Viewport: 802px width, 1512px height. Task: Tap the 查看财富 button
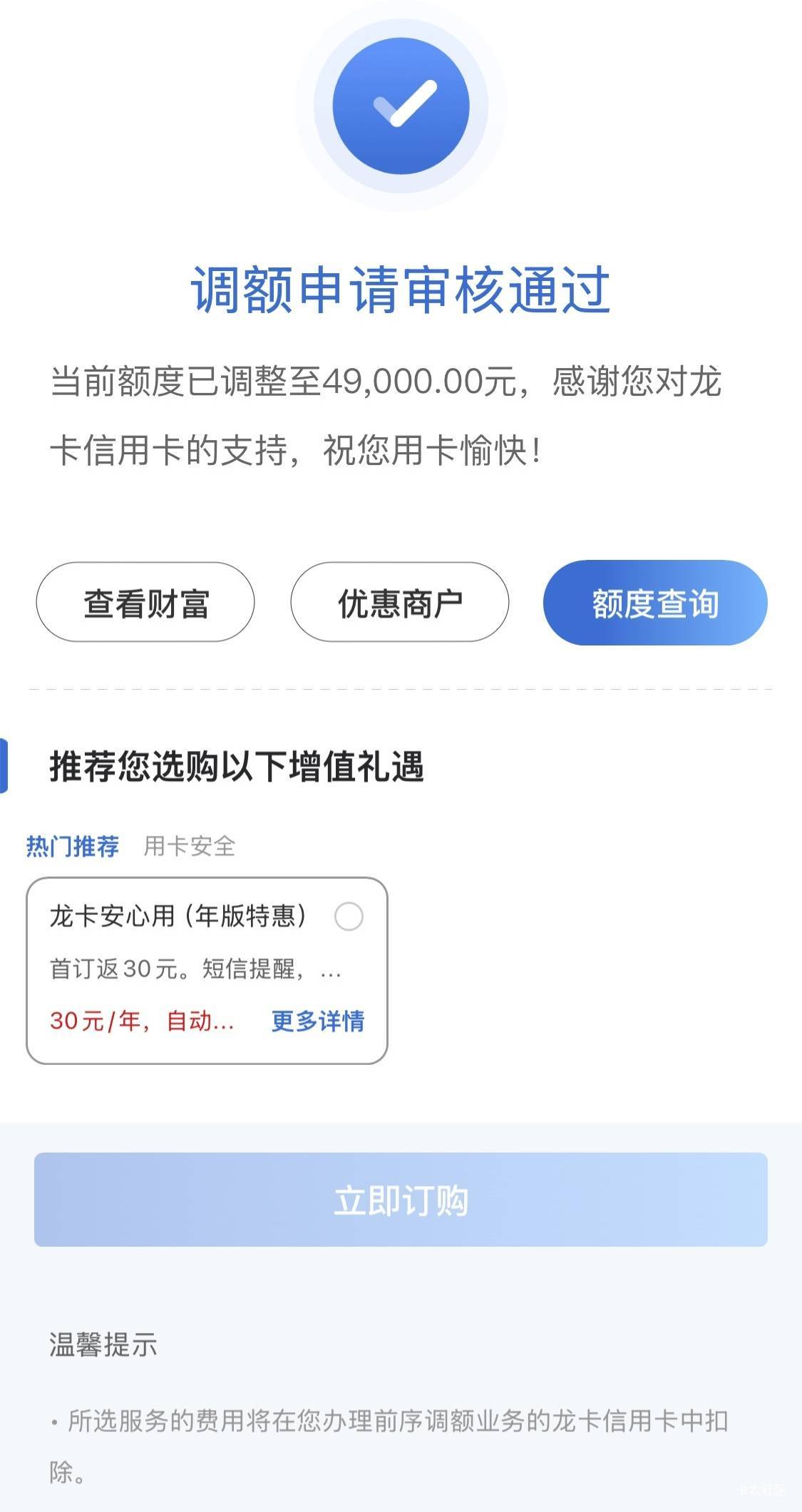pyautogui.click(x=145, y=603)
